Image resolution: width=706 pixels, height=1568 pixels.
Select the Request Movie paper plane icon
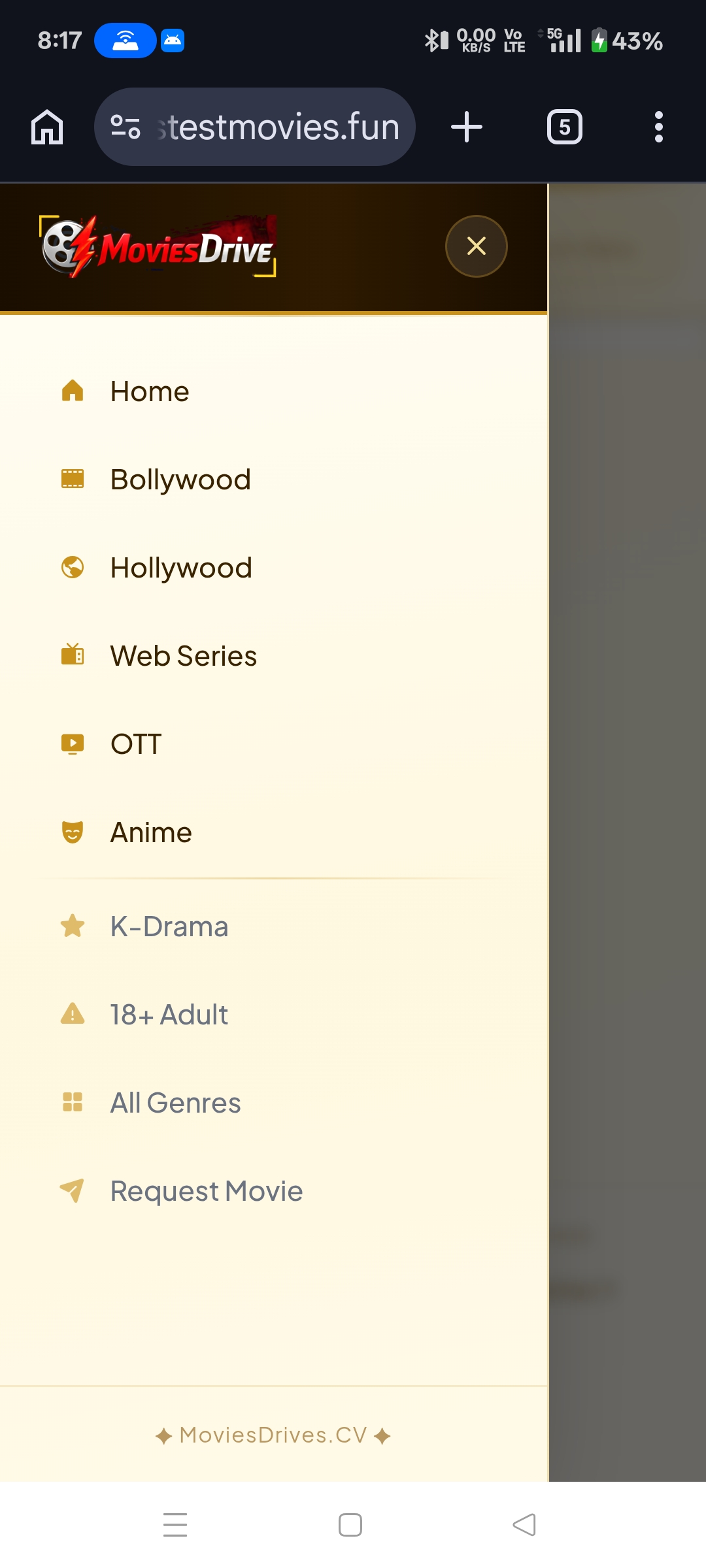[x=72, y=1190]
